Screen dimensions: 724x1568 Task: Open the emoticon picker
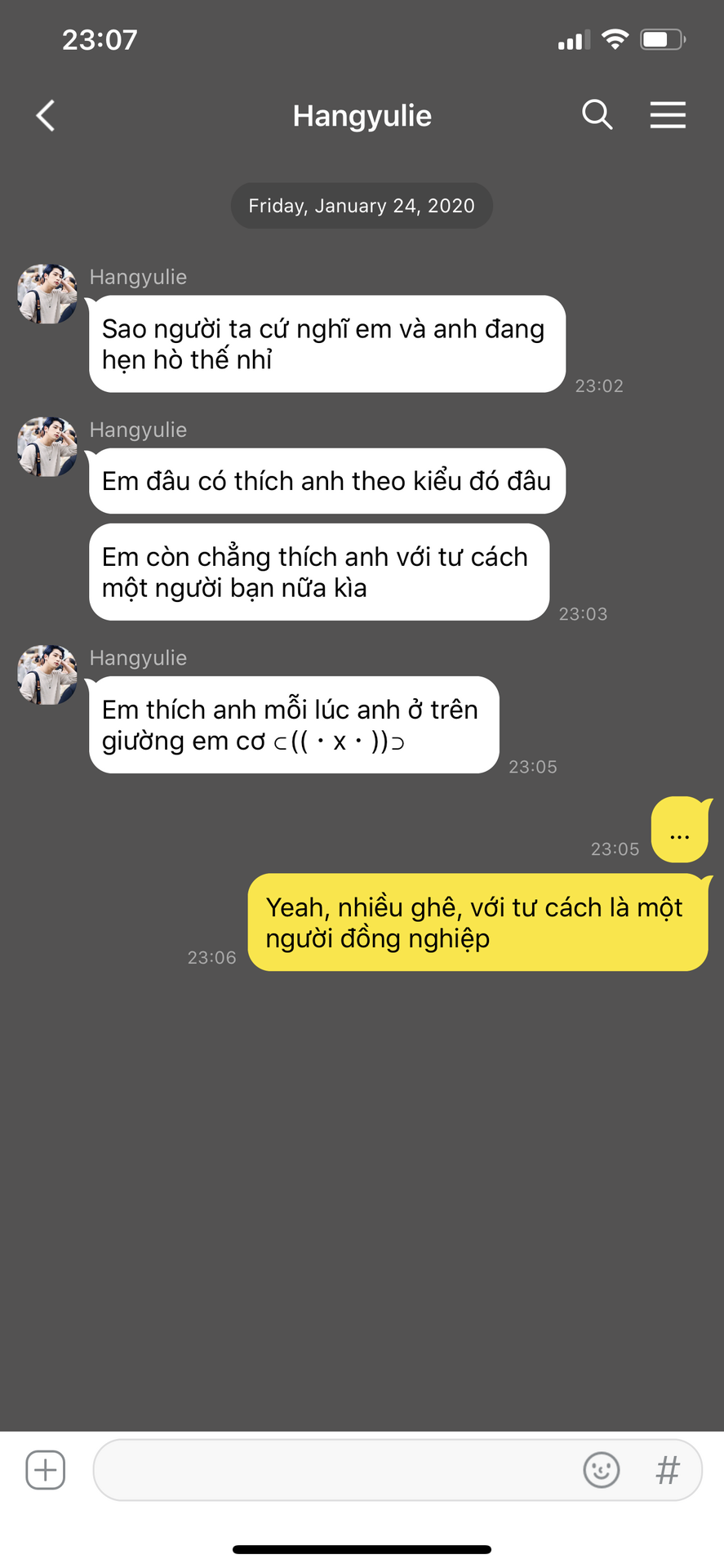(x=602, y=1470)
